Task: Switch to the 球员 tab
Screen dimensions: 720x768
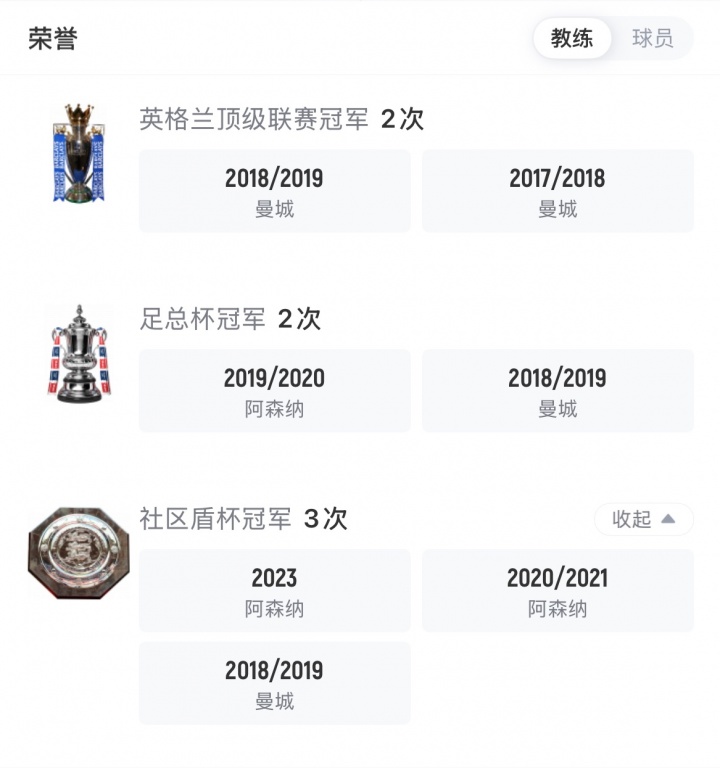Action: tap(652, 39)
